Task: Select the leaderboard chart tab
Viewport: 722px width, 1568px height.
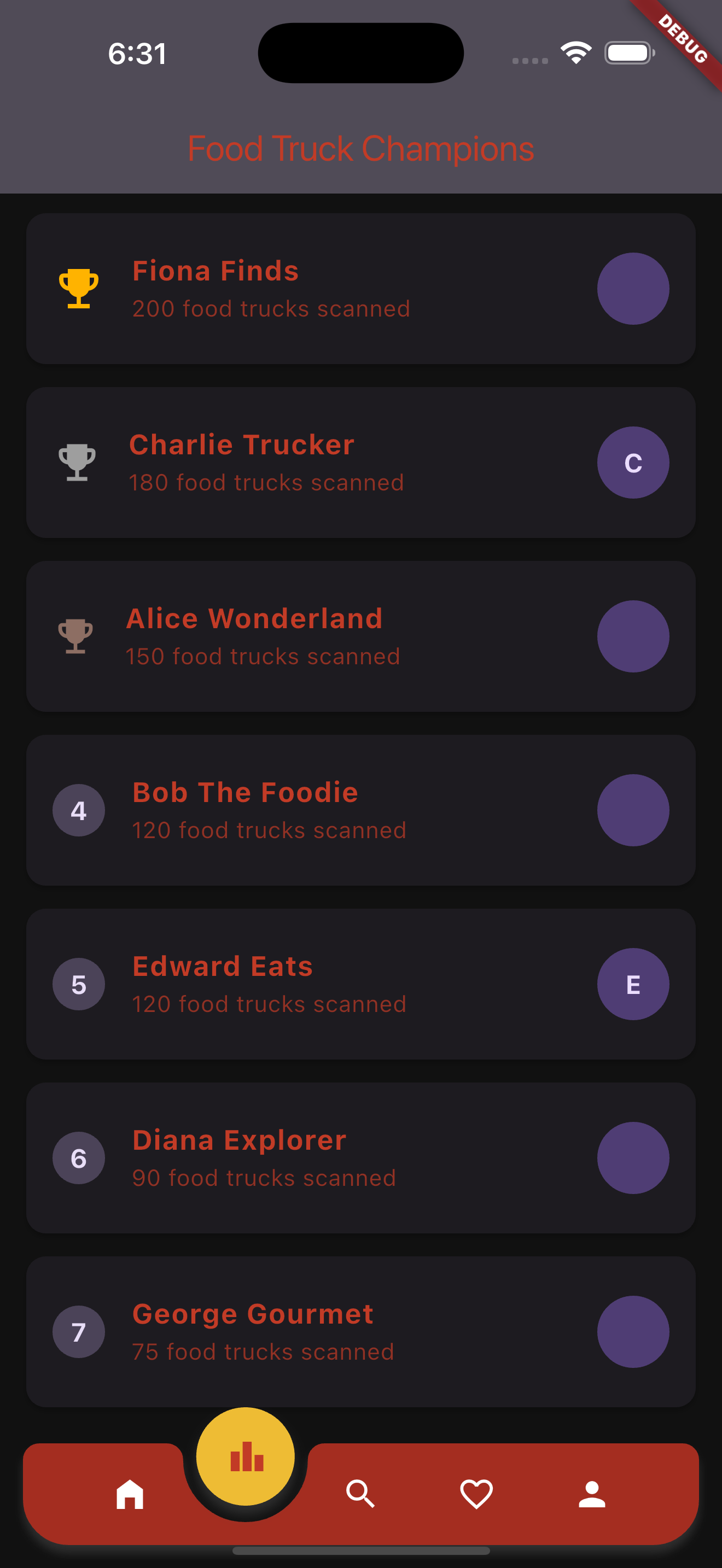Action: (x=246, y=1456)
